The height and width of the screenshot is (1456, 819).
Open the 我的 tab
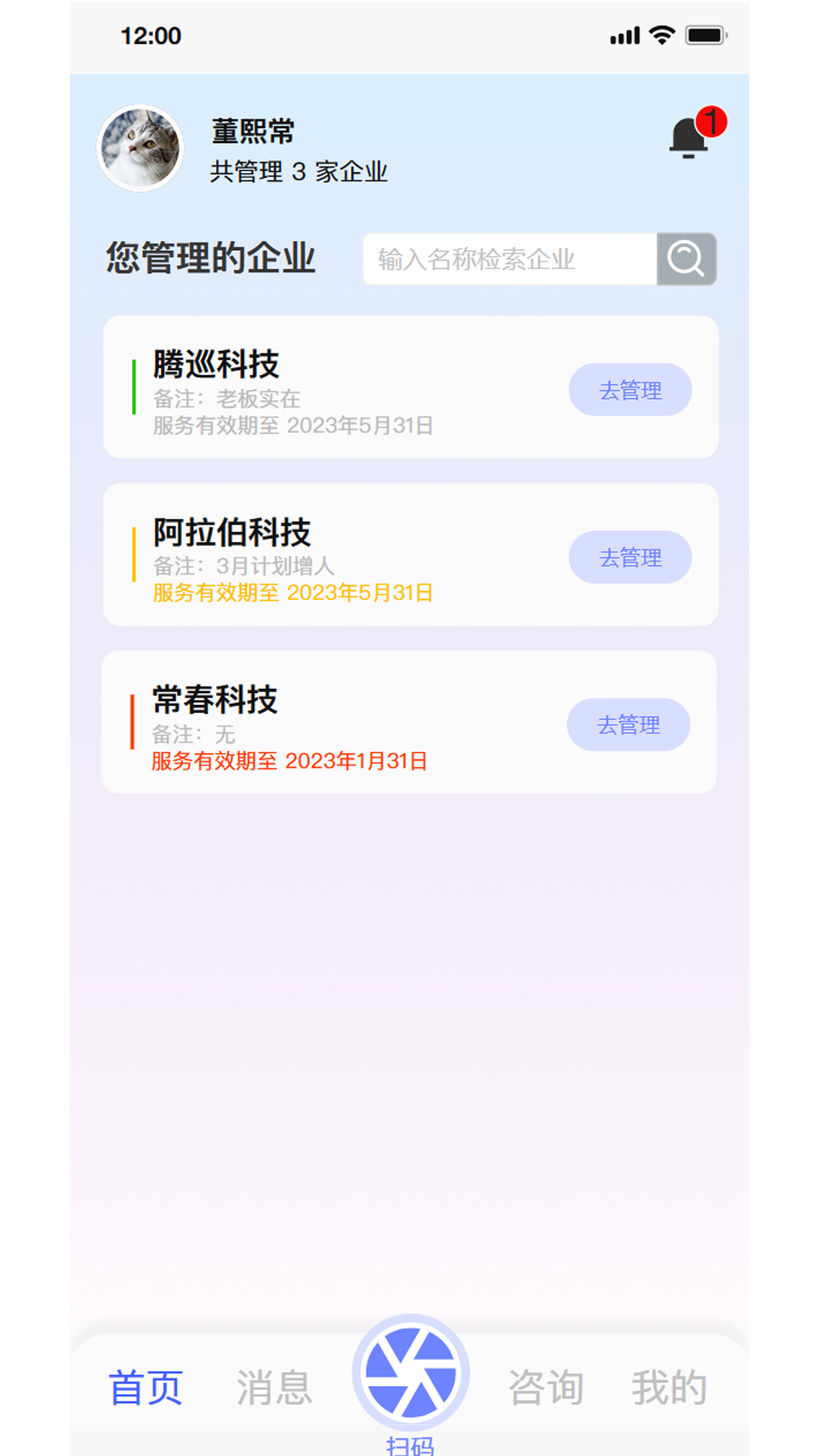(670, 1386)
